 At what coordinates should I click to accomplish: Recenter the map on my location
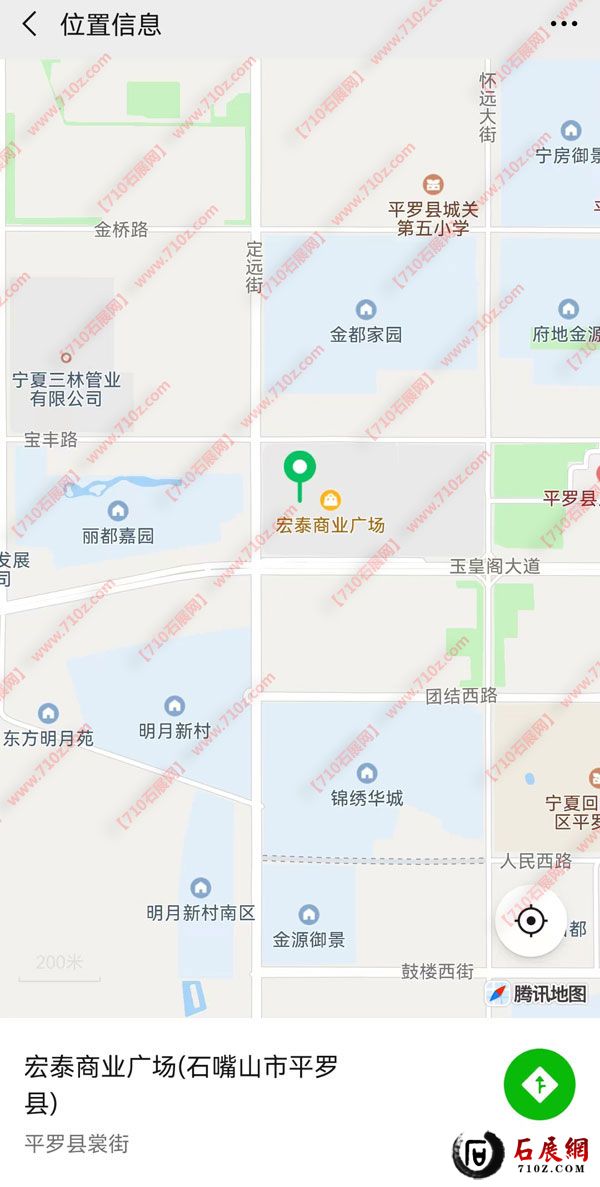click(531, 920)
